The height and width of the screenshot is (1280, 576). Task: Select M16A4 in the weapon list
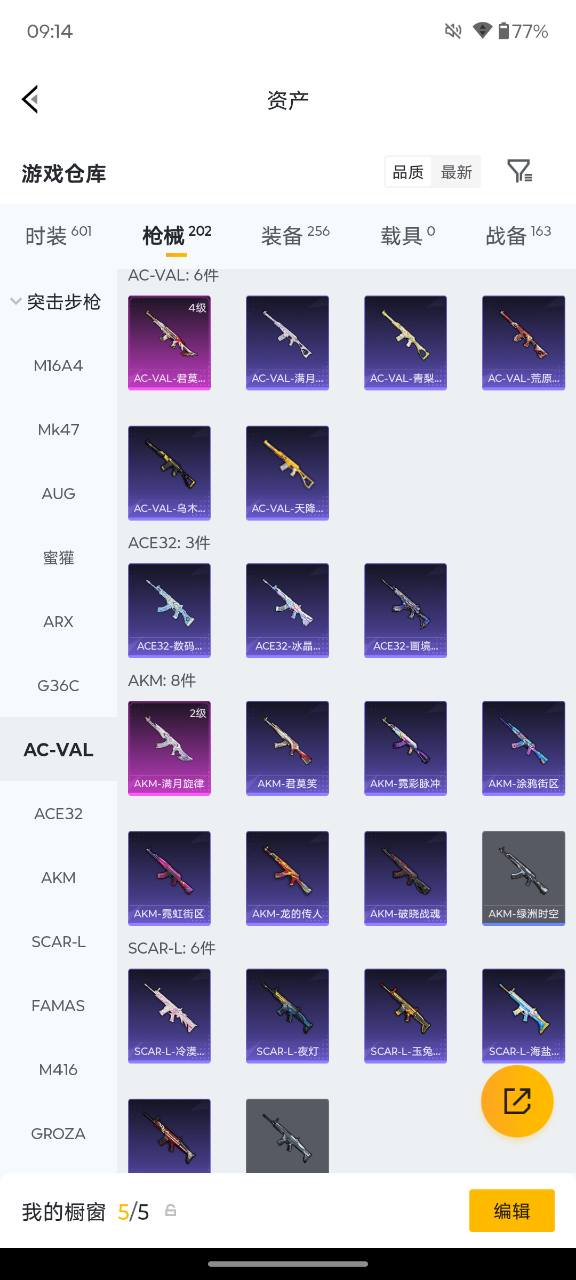click(58, 365)
